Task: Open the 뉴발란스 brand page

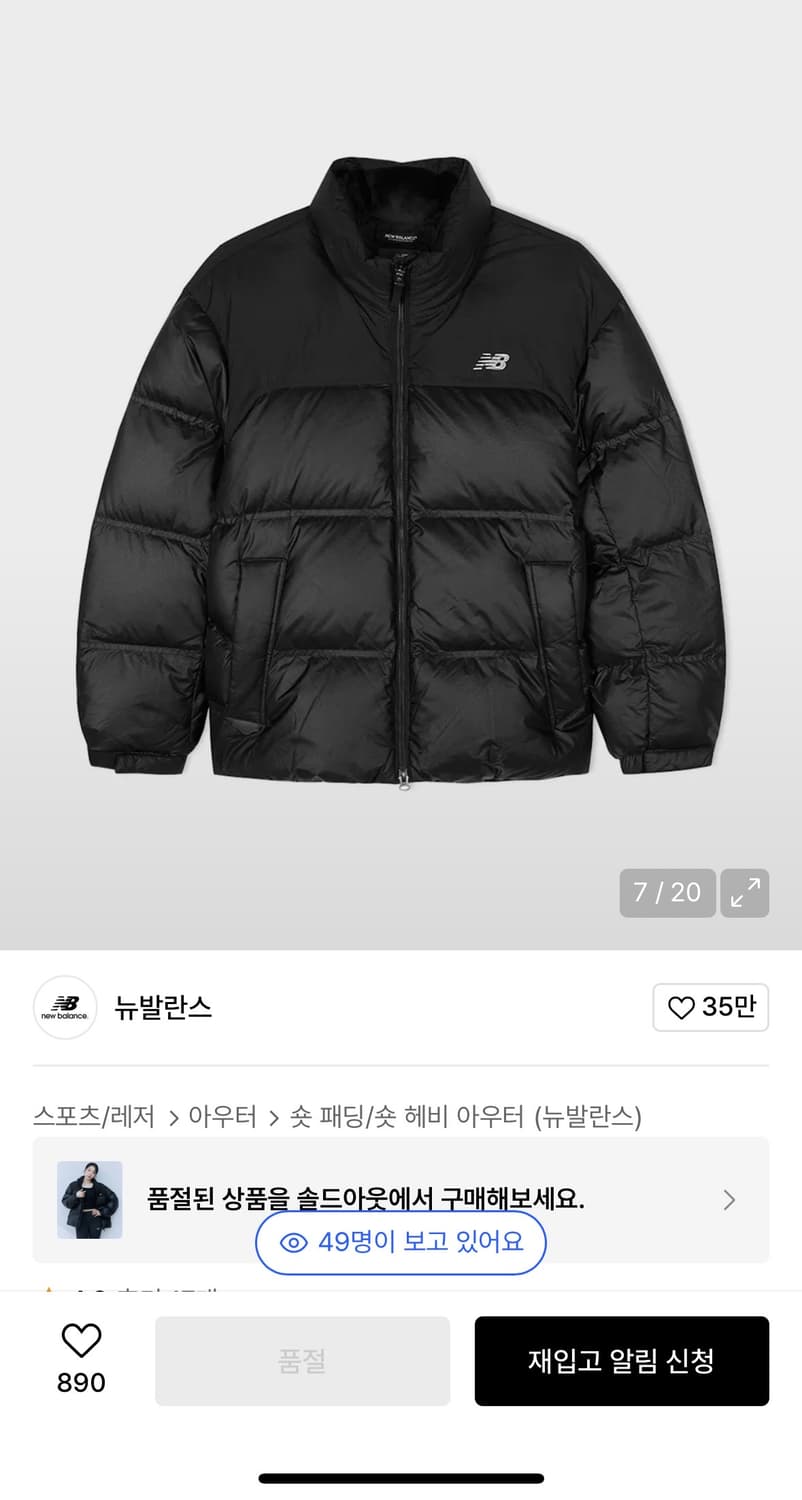Action: click(165, 1008)
